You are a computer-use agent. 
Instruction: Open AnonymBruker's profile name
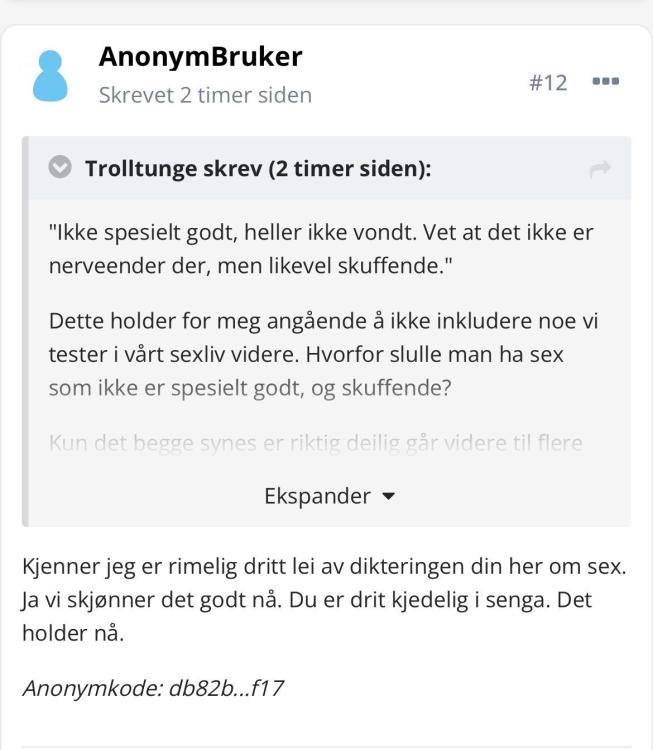pyautogui.click(x=200, y=58)
